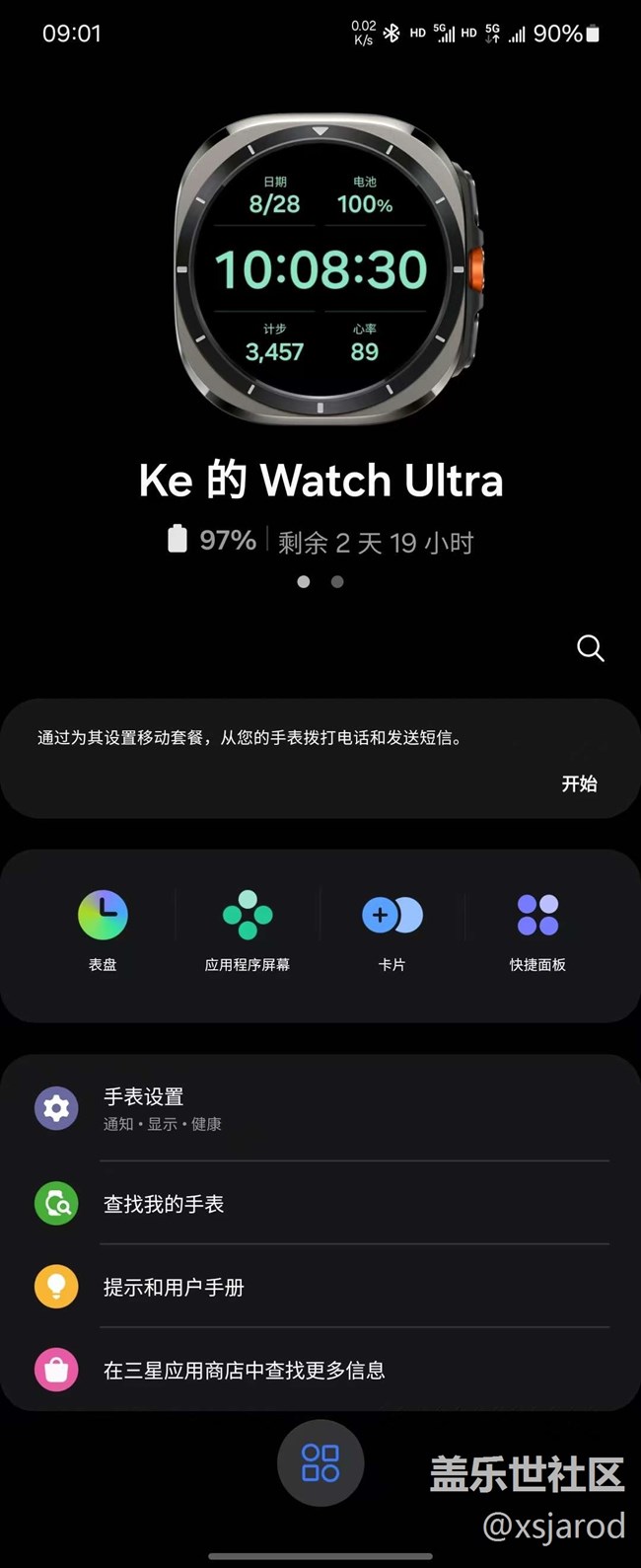
Task: Tap the floating four-square devices button
Action: tap(320, 1462)
